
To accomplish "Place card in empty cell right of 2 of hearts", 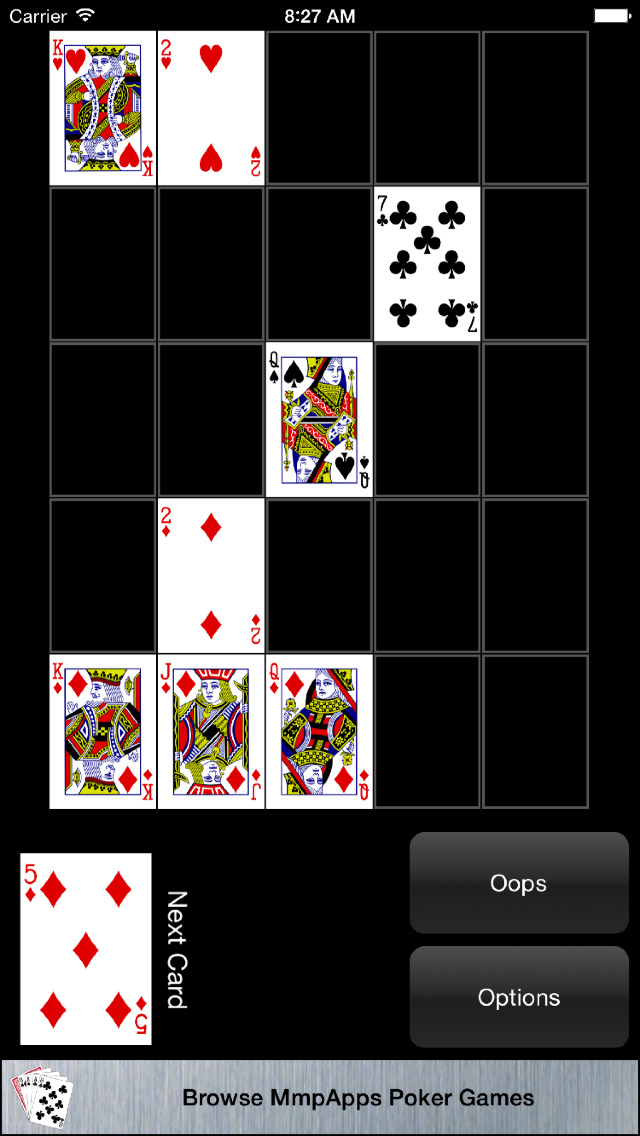I will click(319, 108).
